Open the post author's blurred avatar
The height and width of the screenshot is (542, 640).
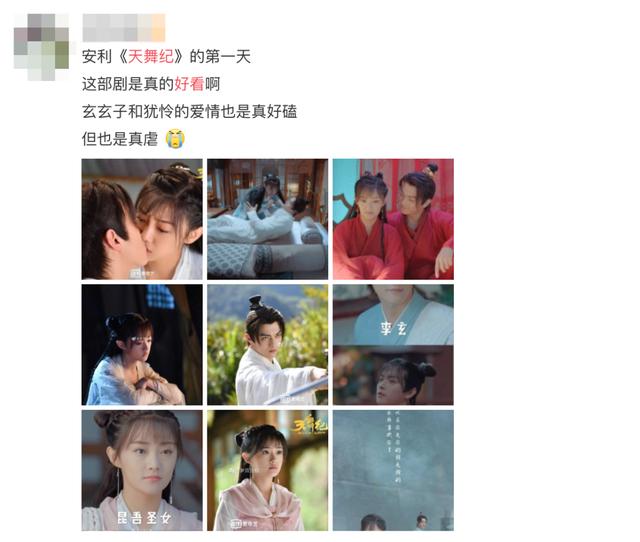[x=43, y=41]
